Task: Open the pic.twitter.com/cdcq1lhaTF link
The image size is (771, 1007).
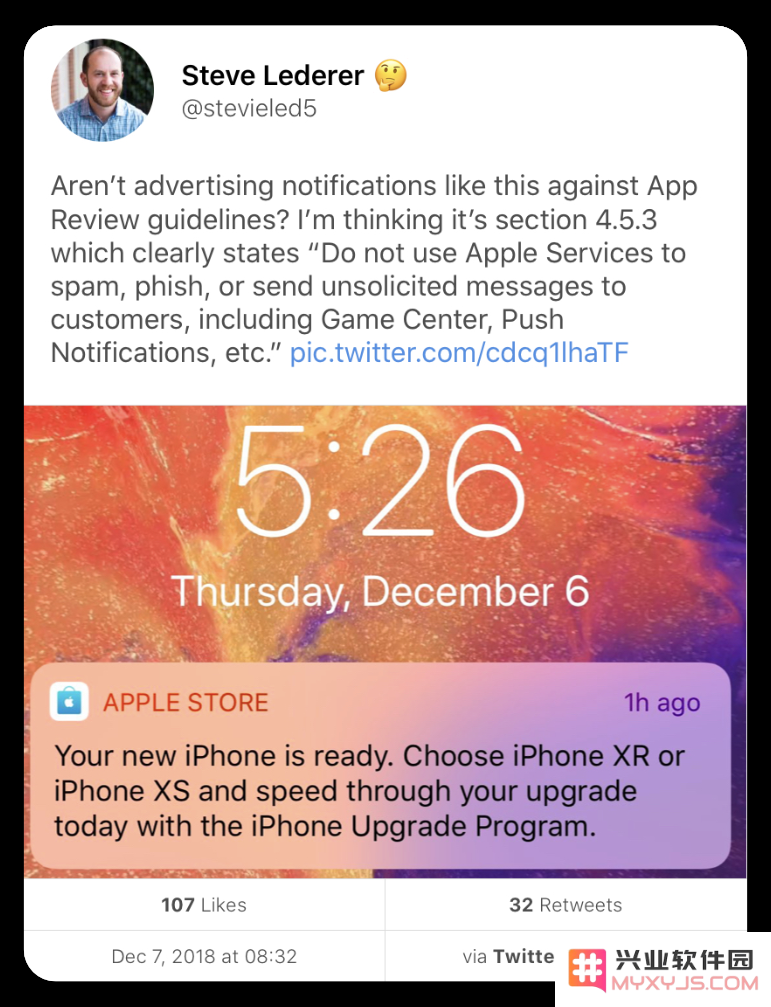Action: (x=459, y=352)
